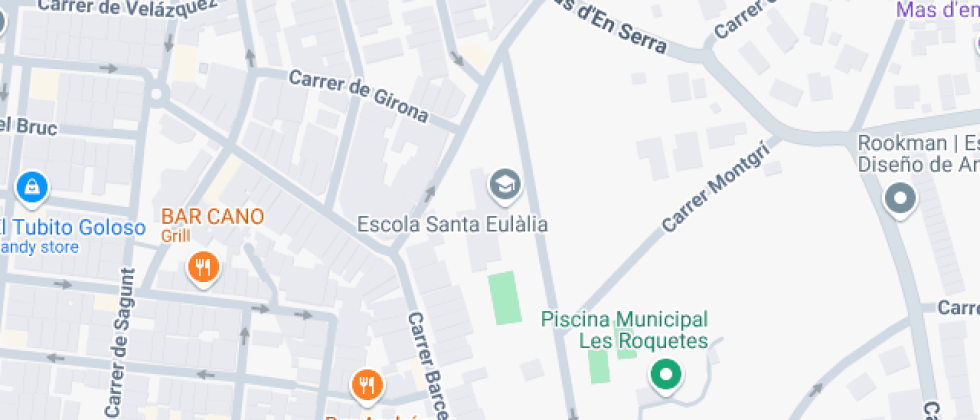This screenshot has height=420, width=980.
Task: Select the BAR CANO restaurant pin
Action: point(204,269)
